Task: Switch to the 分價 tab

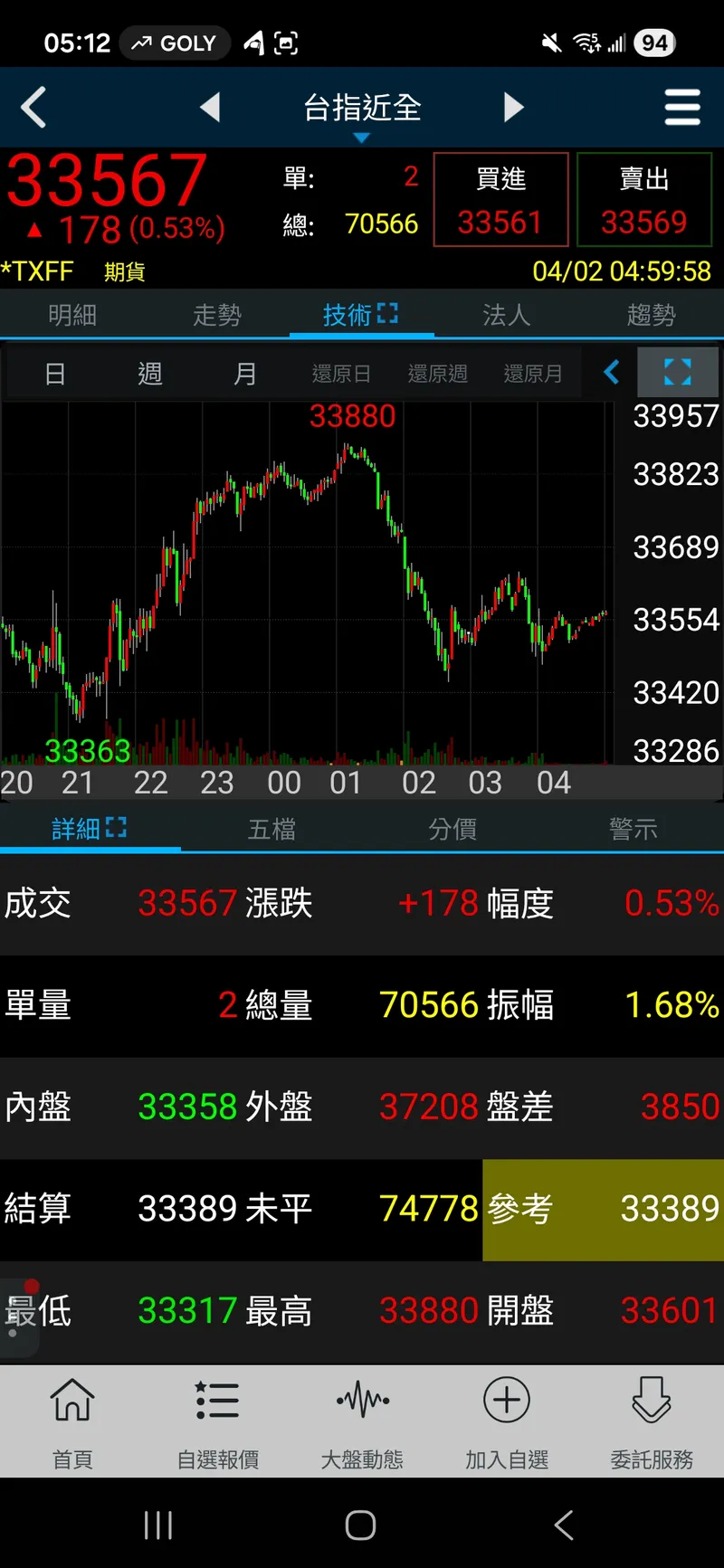Action: 452,829
